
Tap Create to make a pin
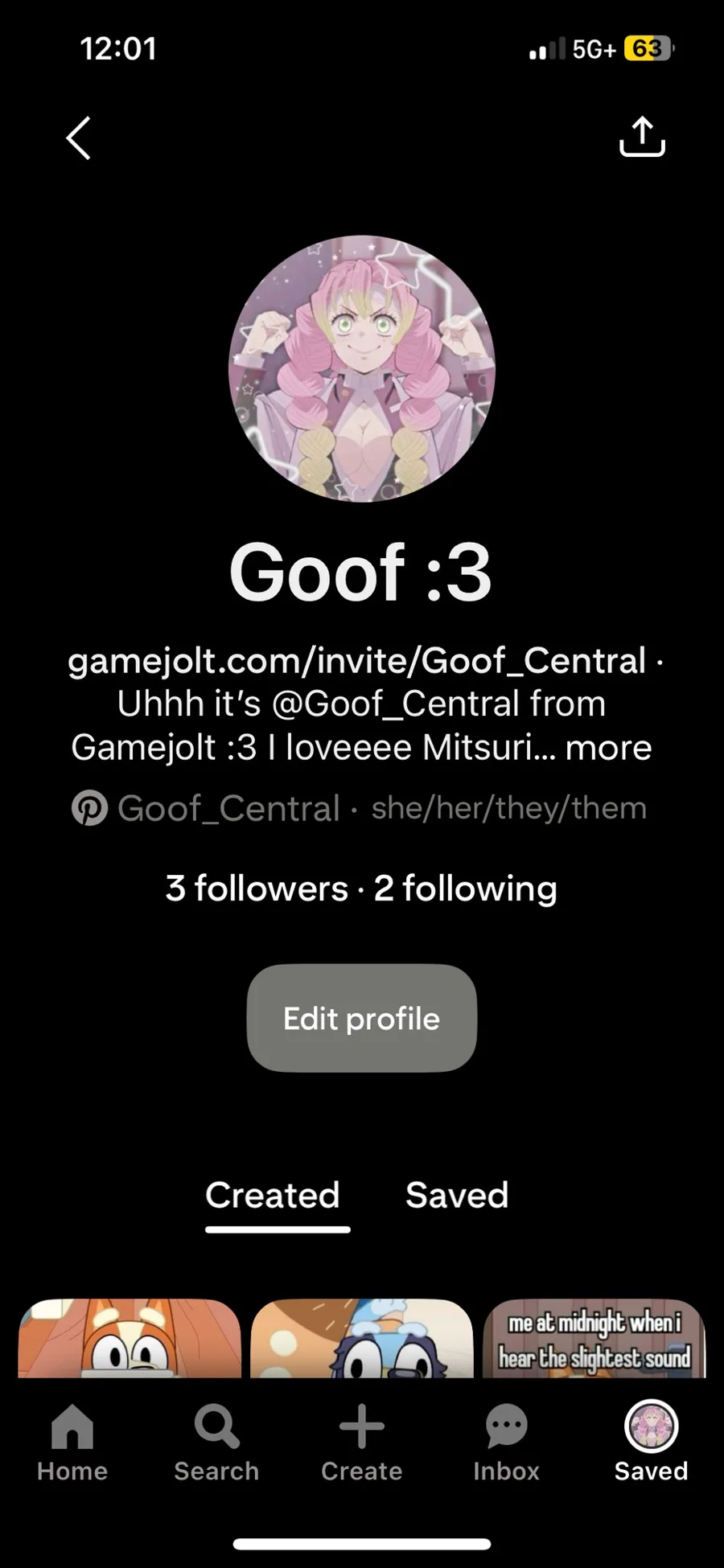point(361,1443)
